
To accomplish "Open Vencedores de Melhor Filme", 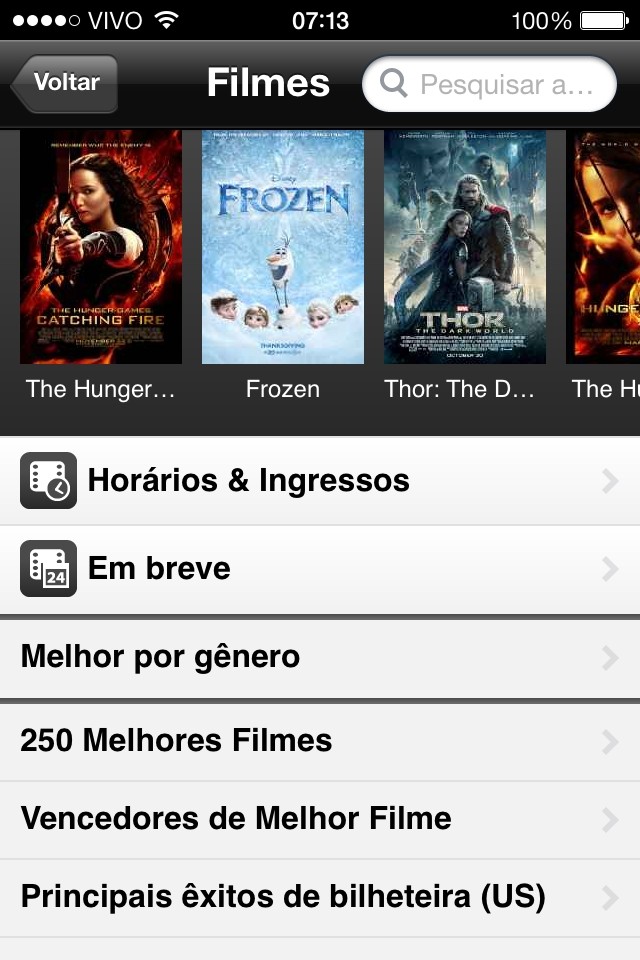I will (320, 819).
